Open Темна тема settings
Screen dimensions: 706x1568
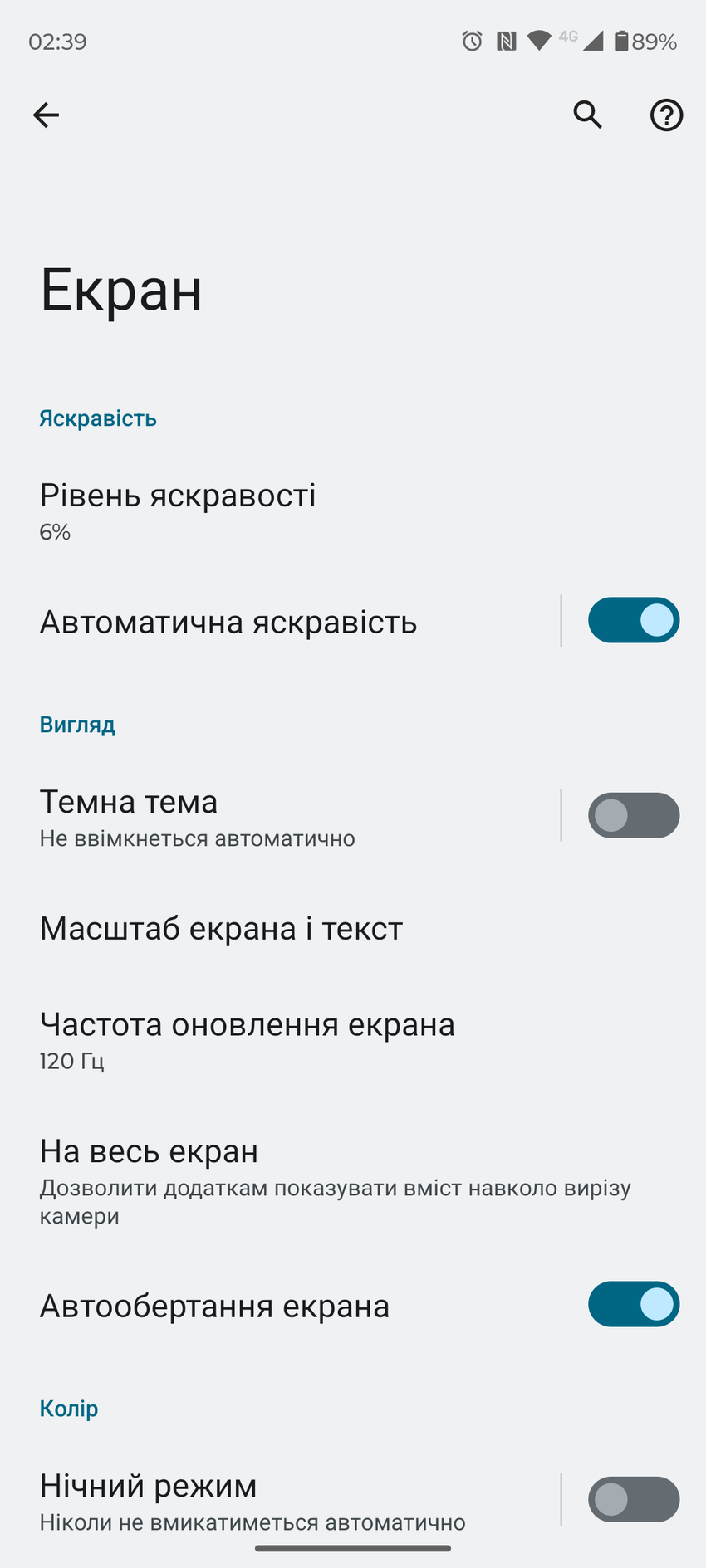pyautogui.click(x=197, y=817)
